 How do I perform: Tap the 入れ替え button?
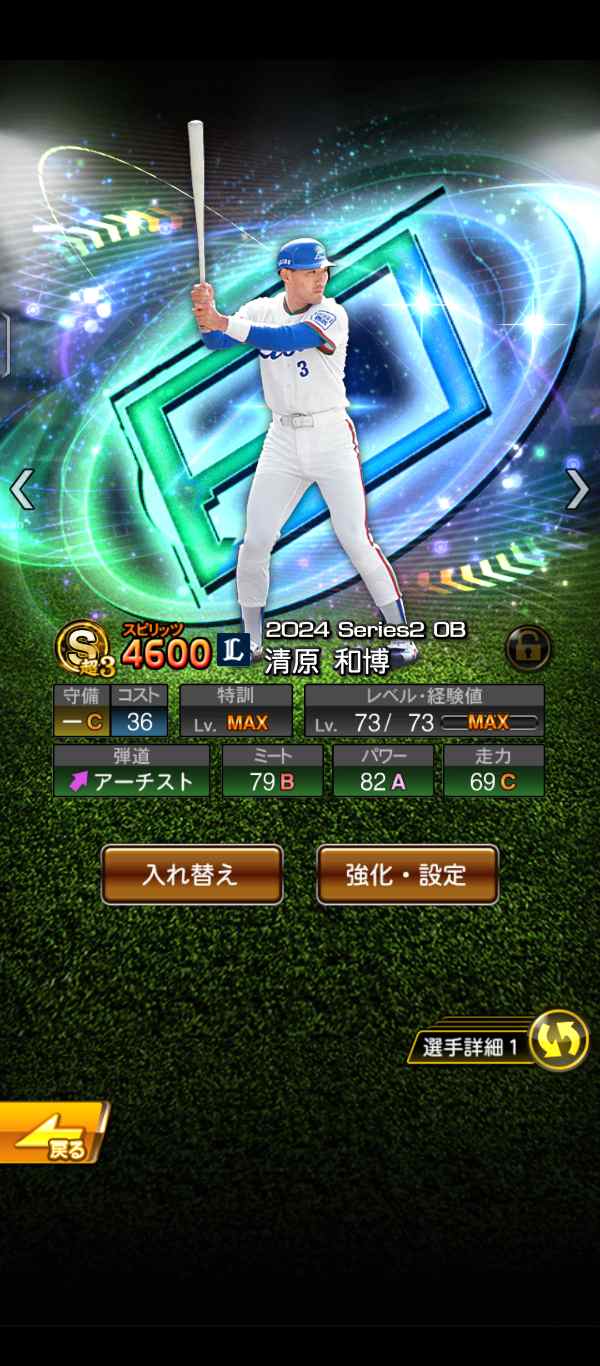tap(191, 874)
